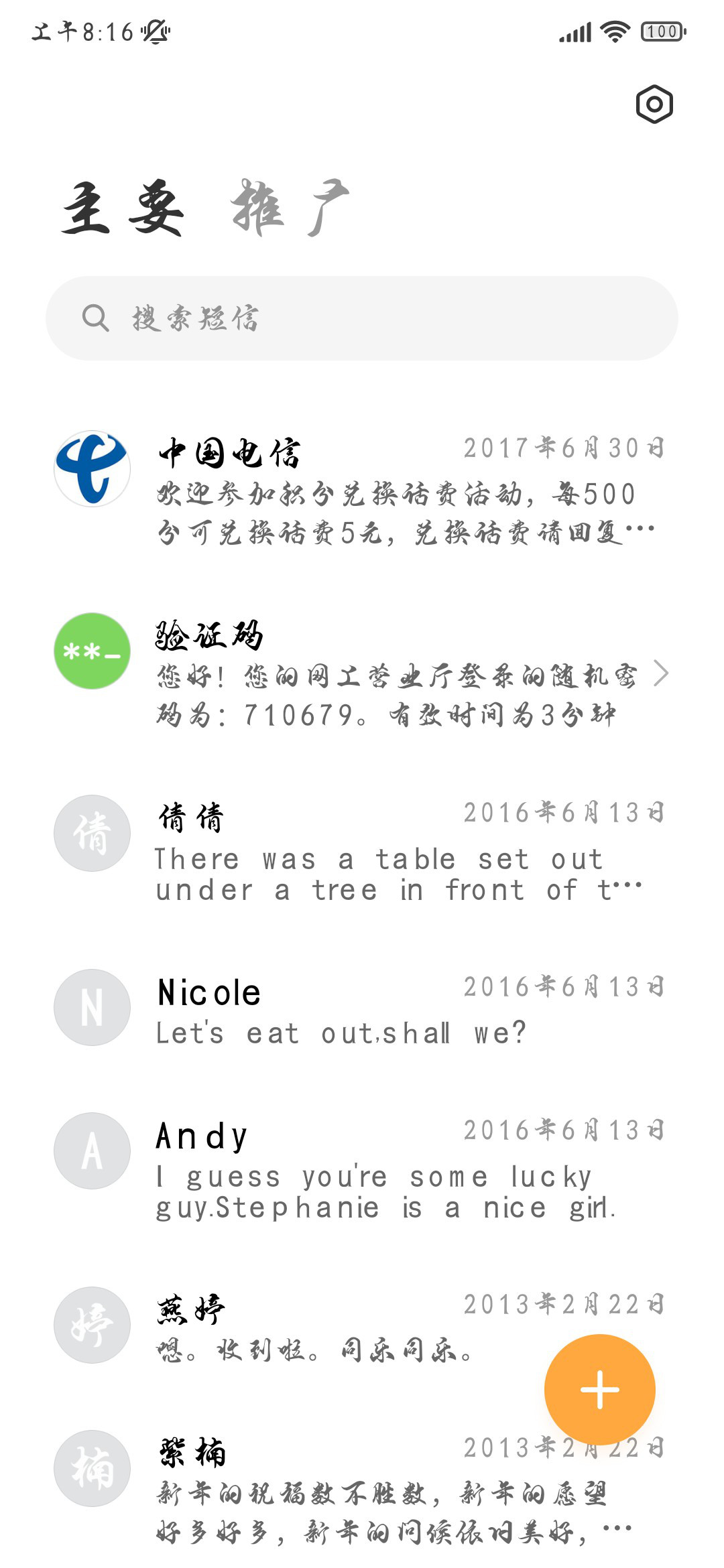Open the settings hexagon icon

[654, 105]
